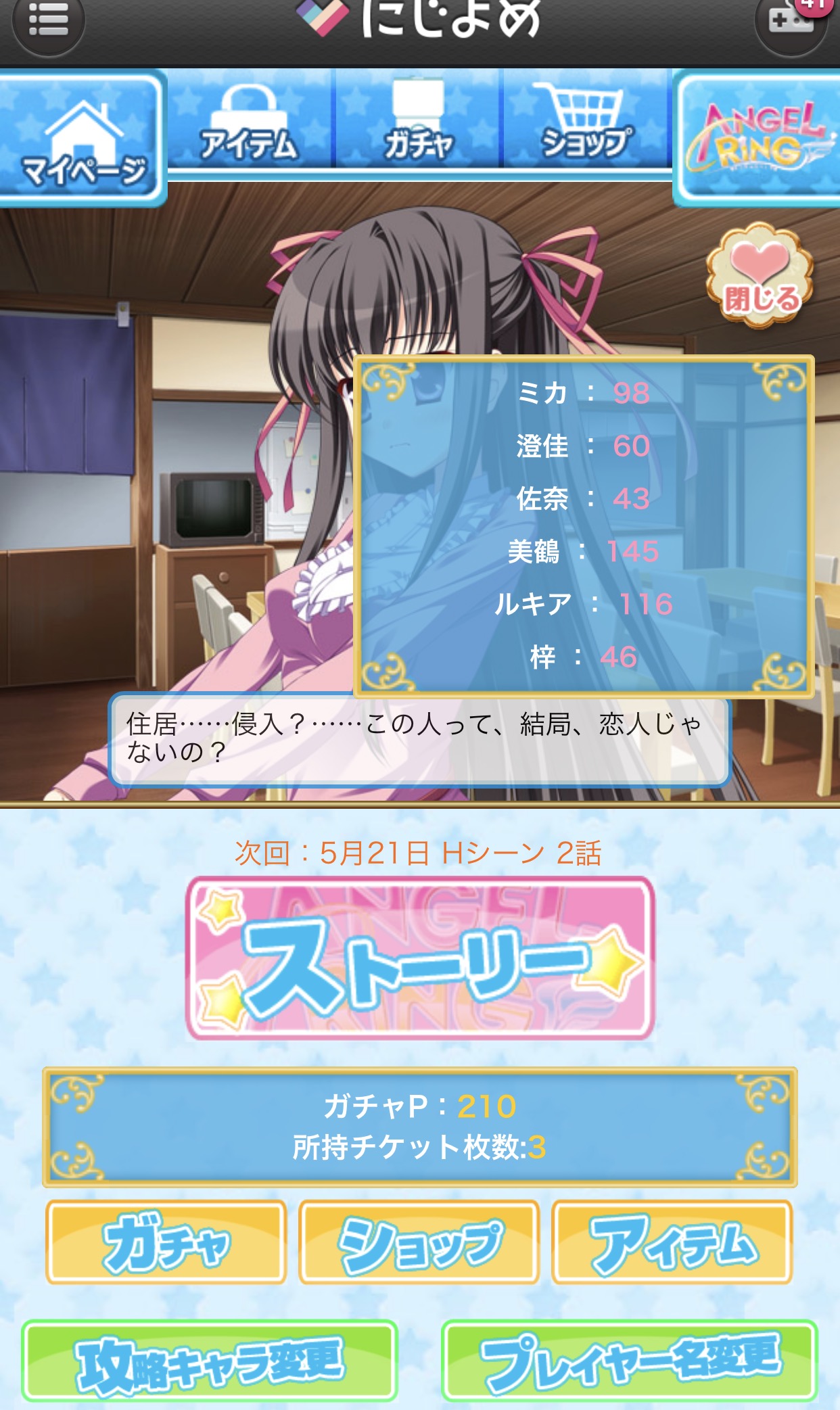Change player name via プレイヤー名変更

point(630,1360)
